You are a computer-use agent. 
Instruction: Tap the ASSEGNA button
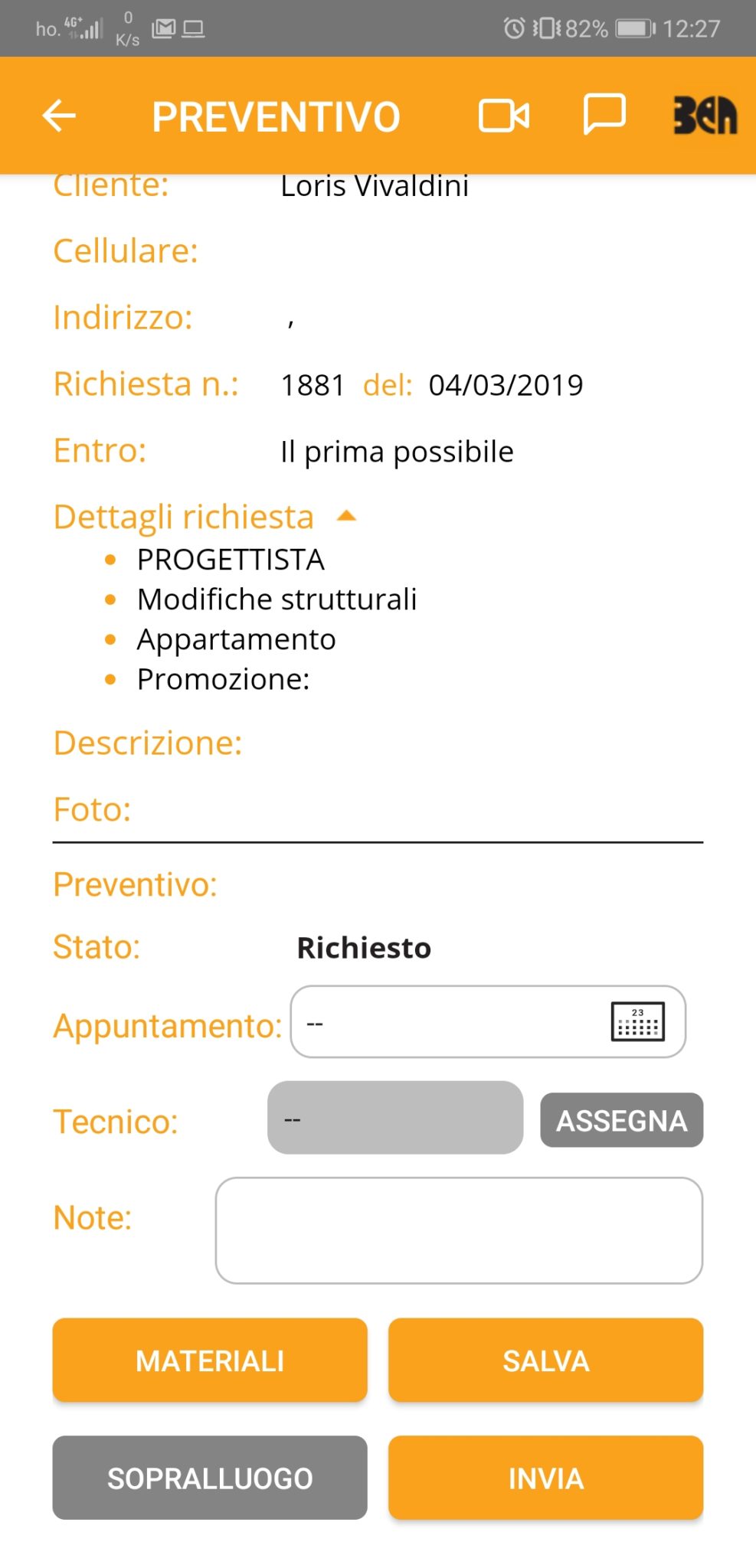click(x=621, y=1120)
